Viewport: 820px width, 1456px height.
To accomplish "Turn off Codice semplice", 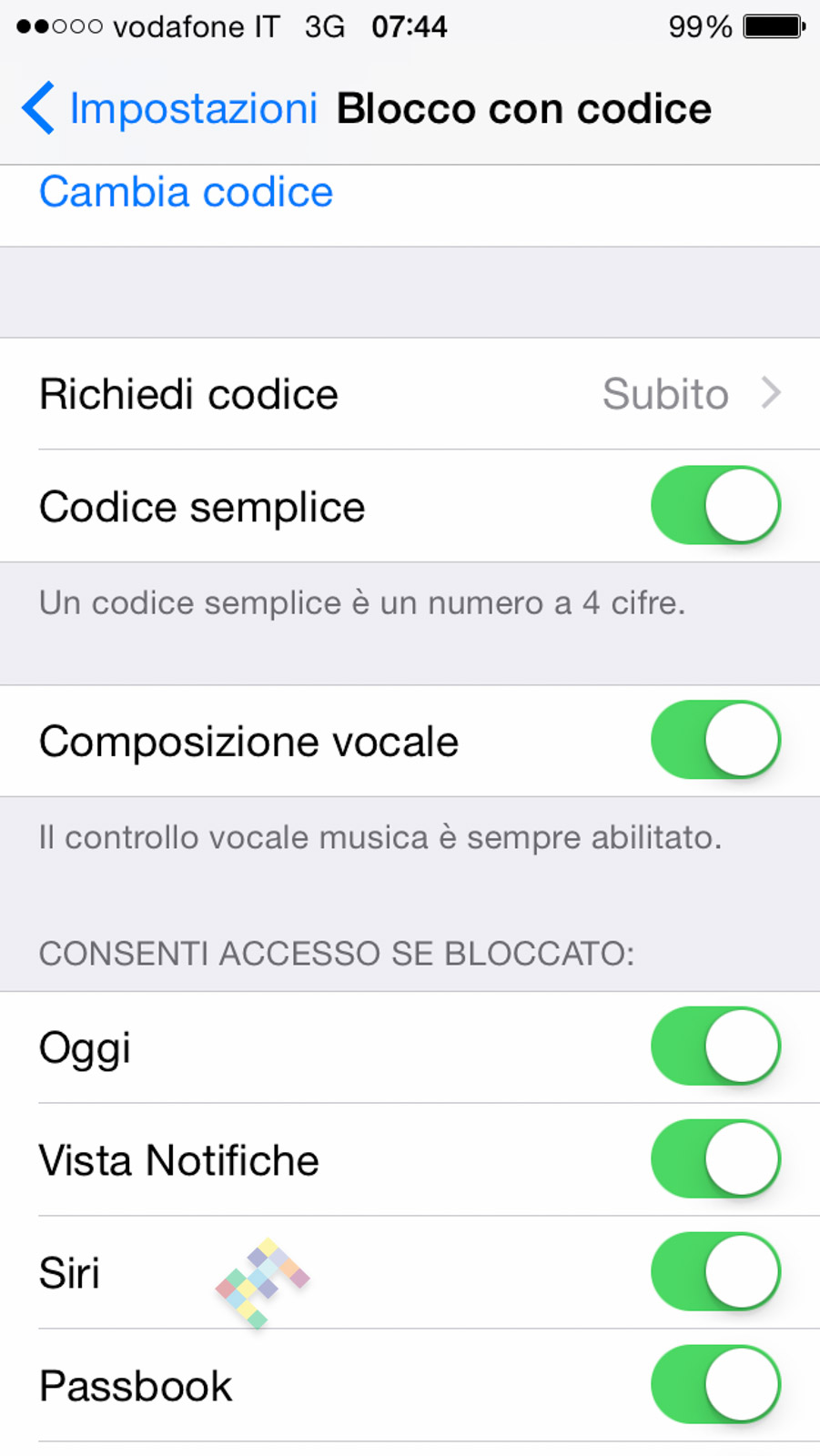I will (715, 506).
